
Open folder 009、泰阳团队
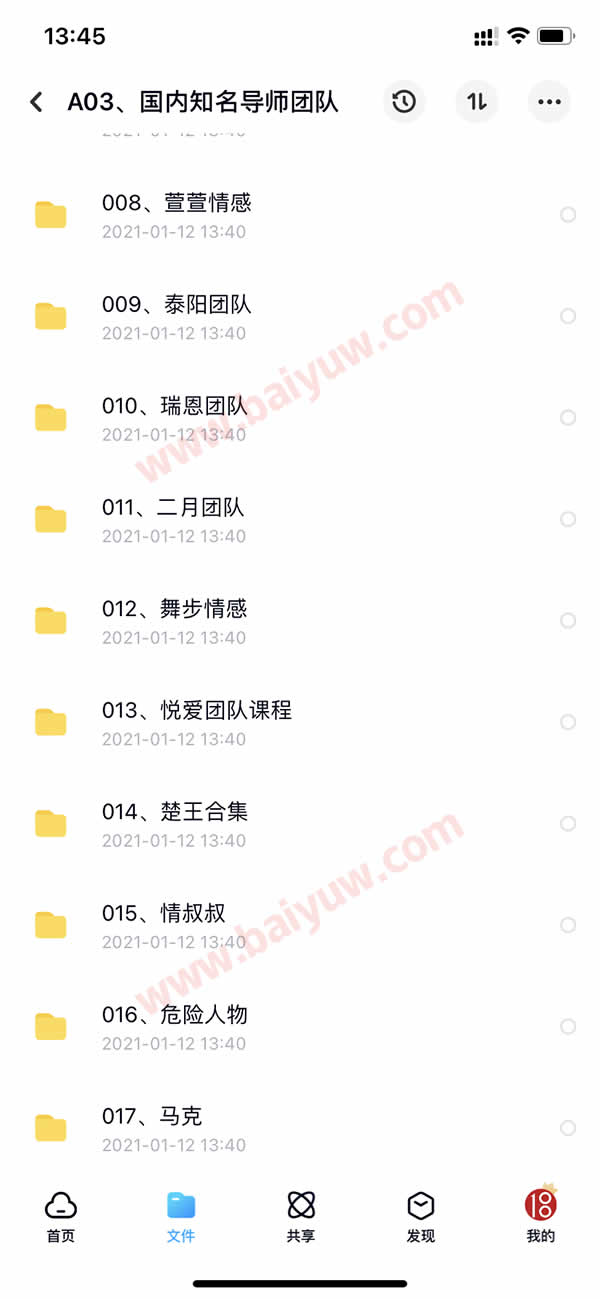[x=300, y=317]
